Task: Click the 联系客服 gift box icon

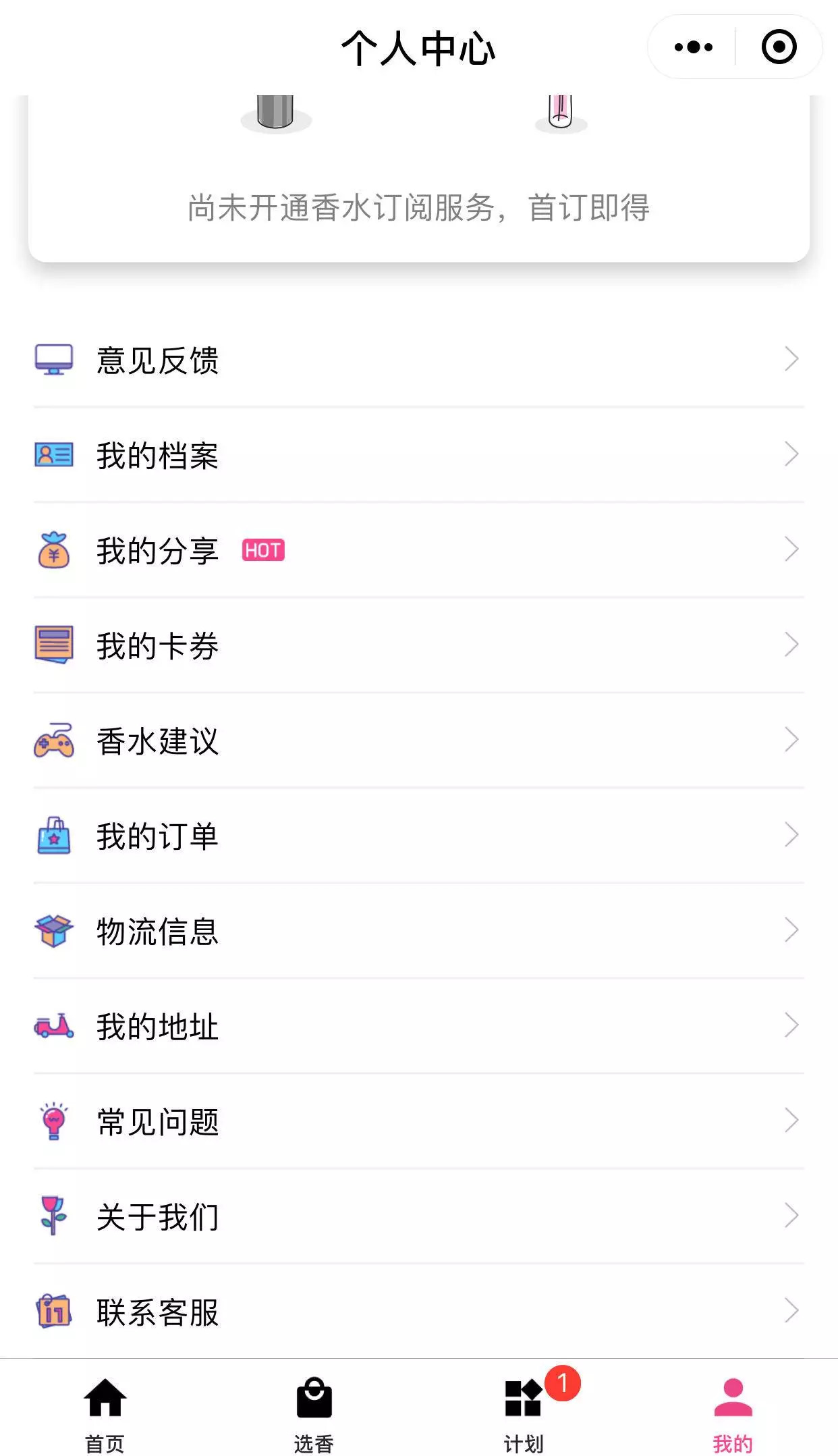Action: (x=53, y=1310)
